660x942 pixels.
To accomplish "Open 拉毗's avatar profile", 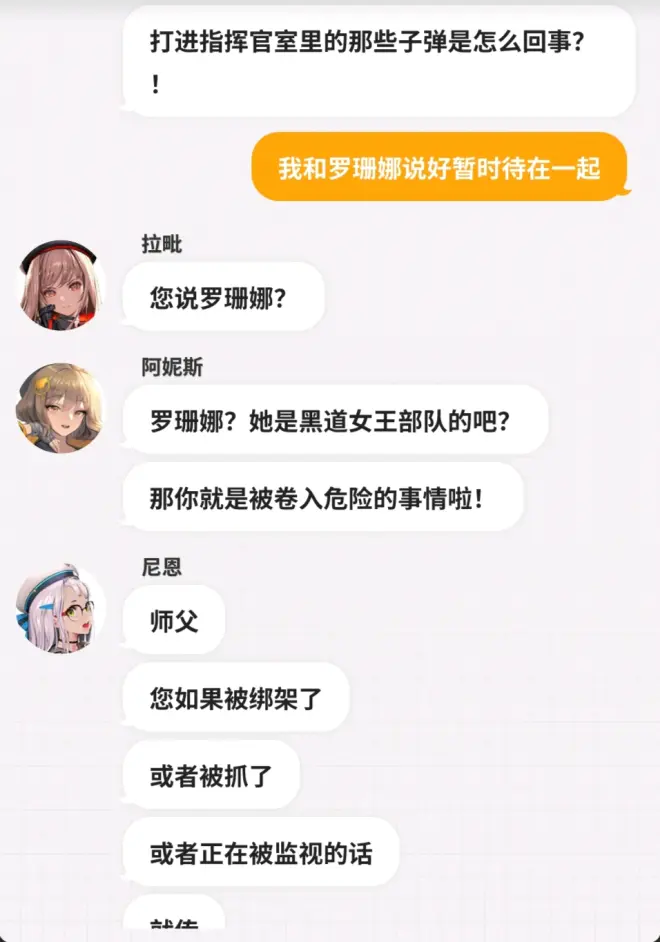I will tap(62, 285).
